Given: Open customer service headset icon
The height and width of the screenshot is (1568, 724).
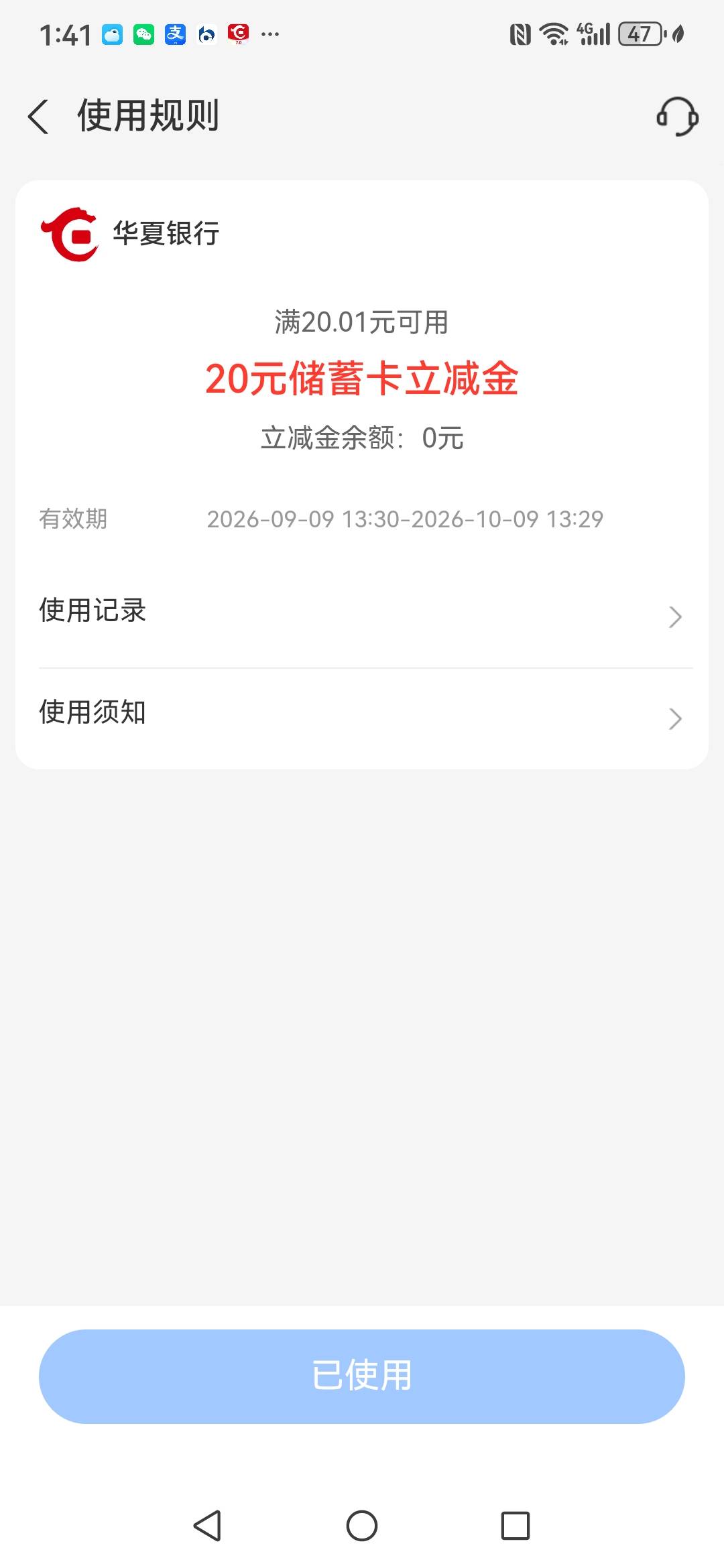Looking at the screenshot, I should (x=677, y=117).
